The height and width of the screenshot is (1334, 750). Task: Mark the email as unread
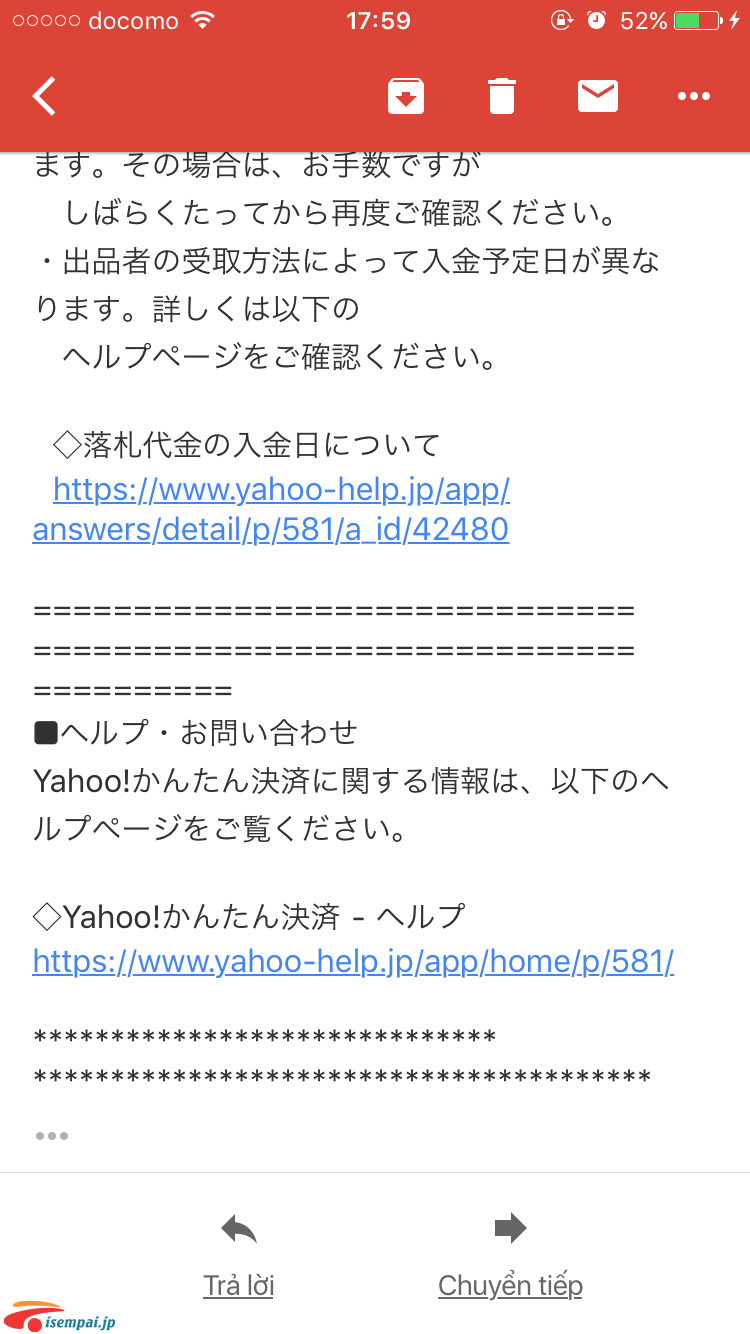click(598, 96)
